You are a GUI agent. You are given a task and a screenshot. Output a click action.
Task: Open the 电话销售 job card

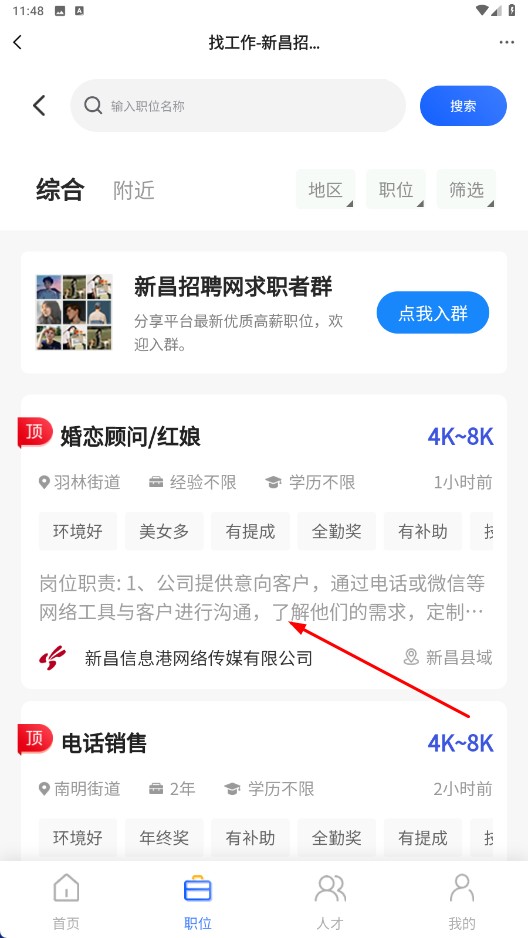(x=264, y=781)
